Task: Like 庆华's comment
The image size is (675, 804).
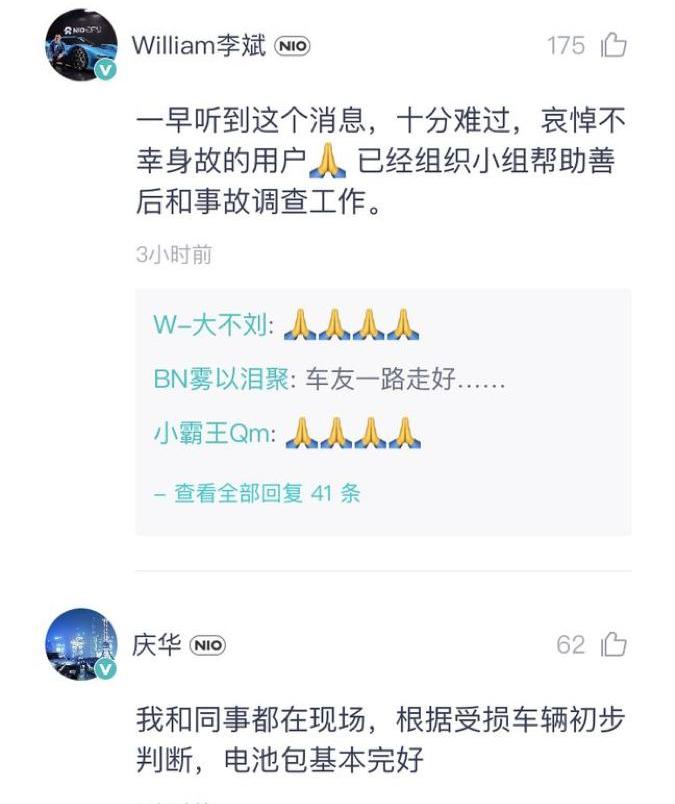Action: tap(613, 645)
